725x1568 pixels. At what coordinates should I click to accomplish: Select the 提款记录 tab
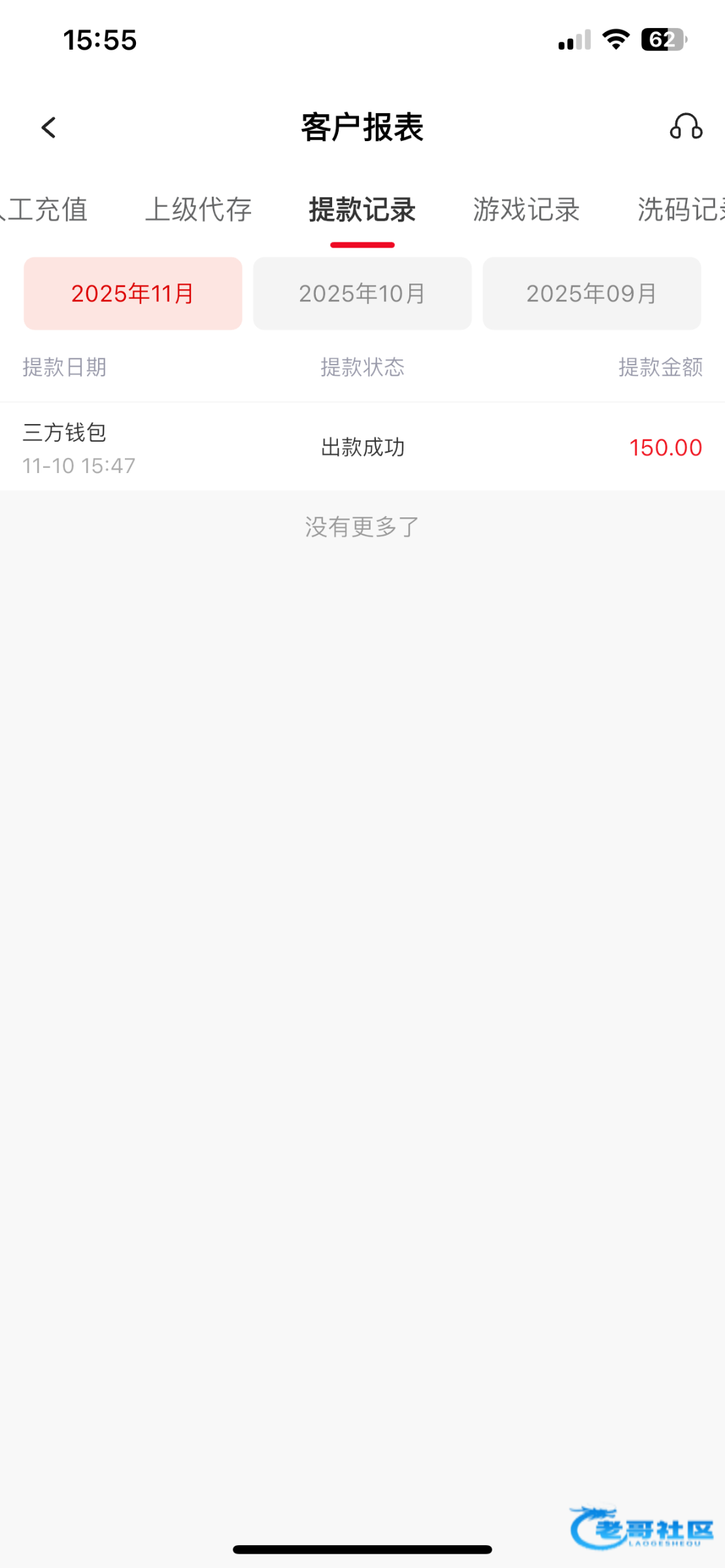coord(362,210)
